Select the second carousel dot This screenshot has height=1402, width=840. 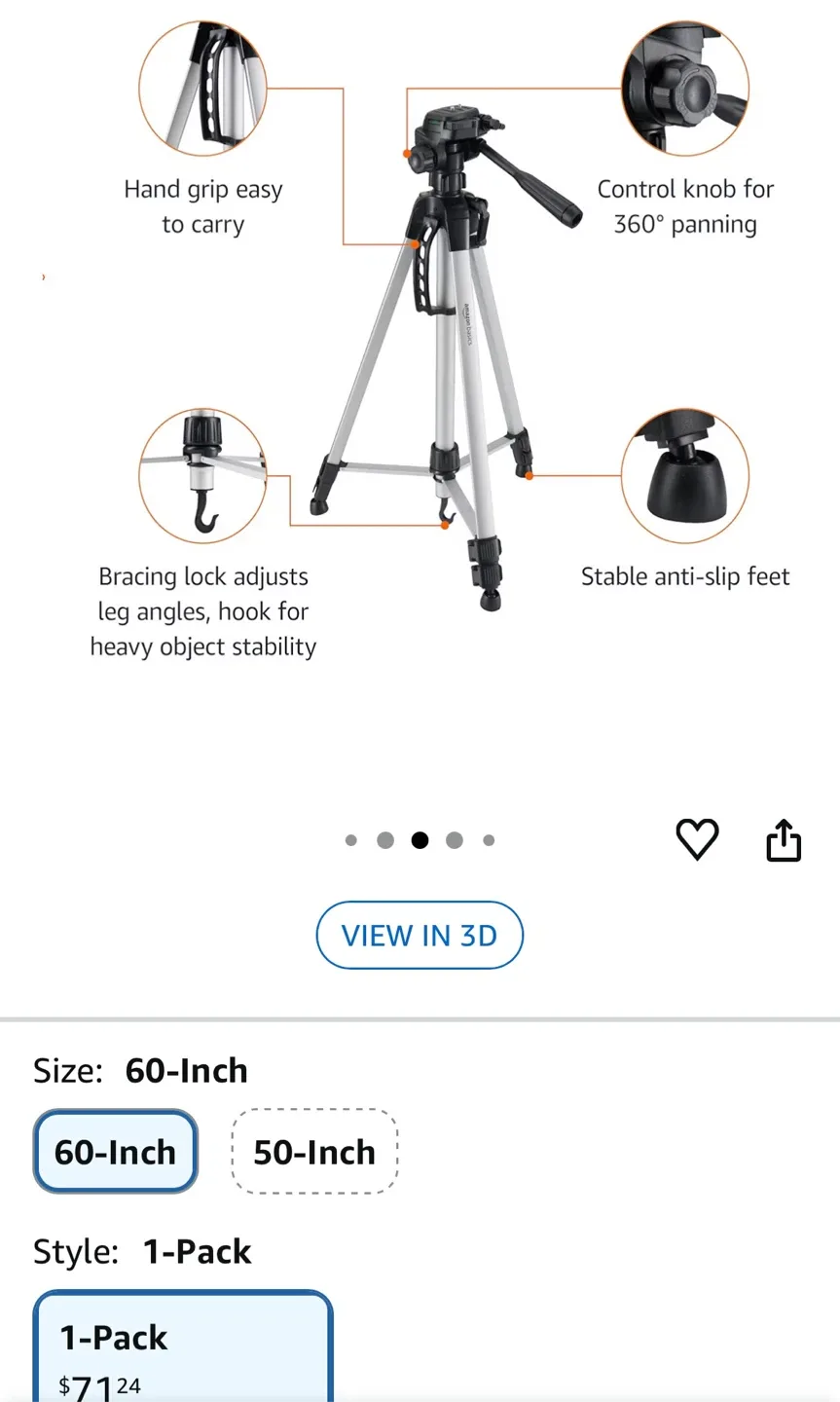coord(385,839)
